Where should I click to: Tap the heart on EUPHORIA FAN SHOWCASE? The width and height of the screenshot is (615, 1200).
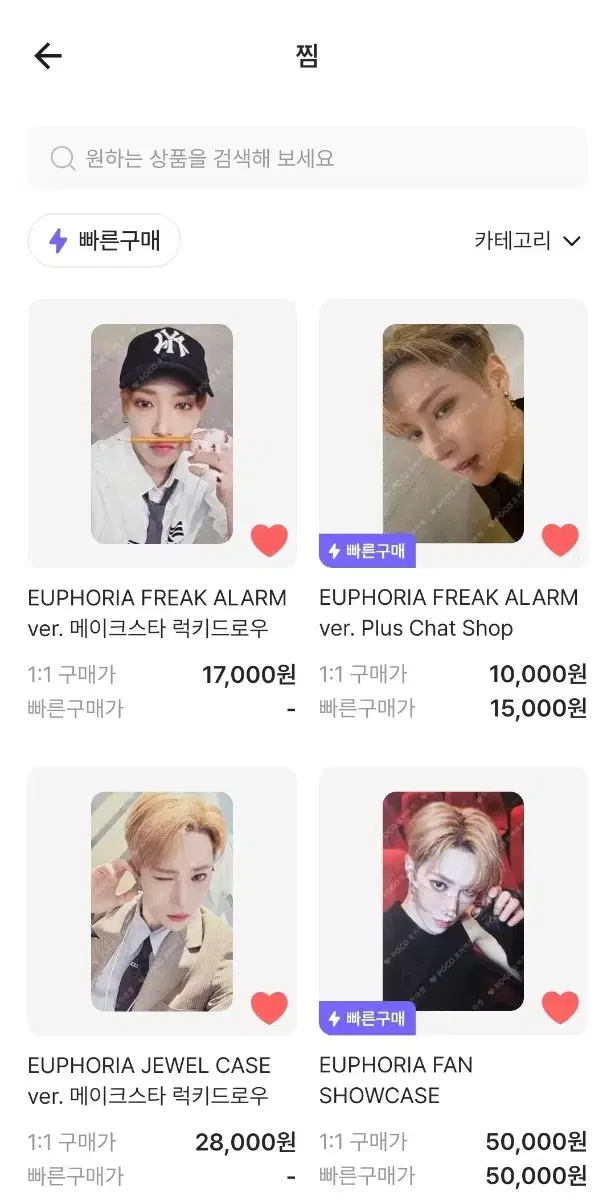(560, 1008)
